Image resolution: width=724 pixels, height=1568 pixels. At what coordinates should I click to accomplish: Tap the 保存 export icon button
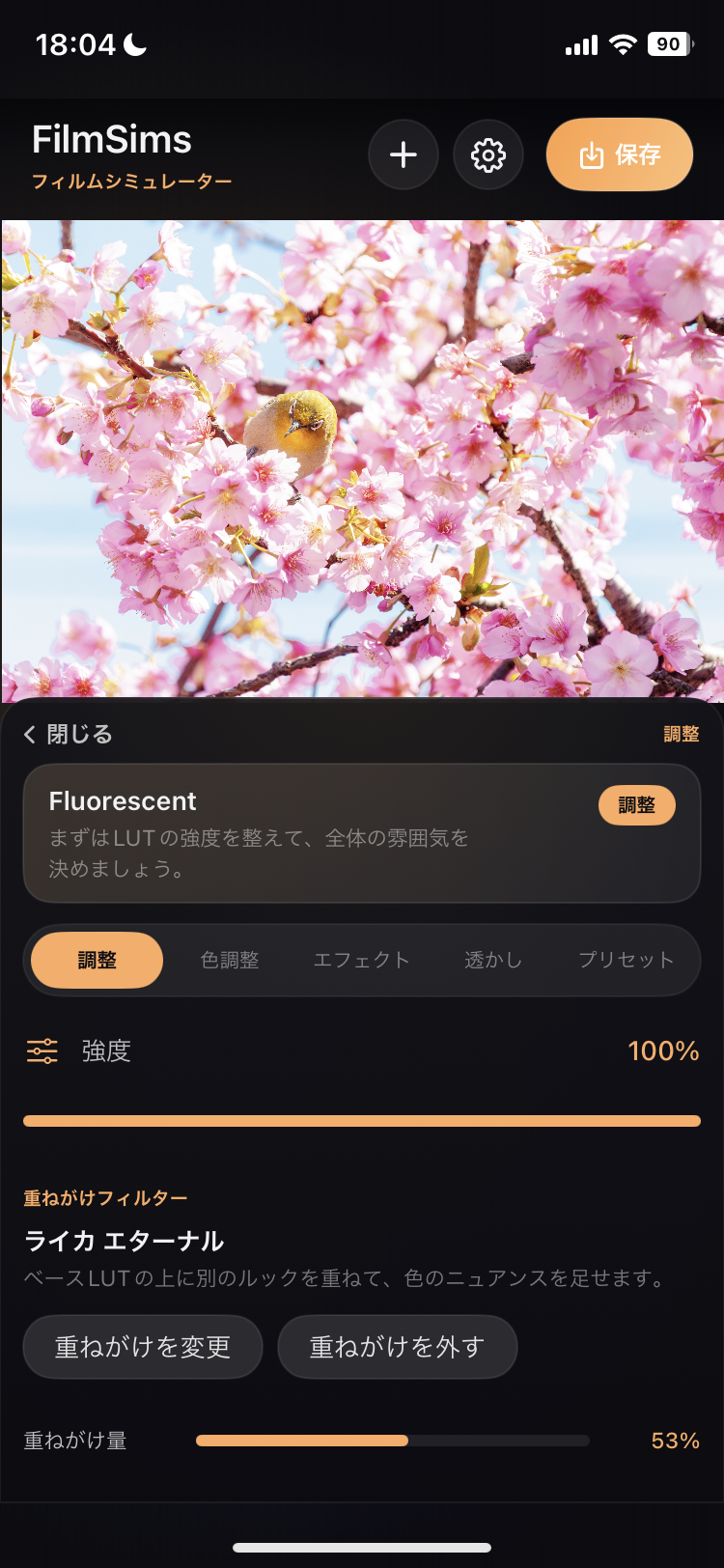[619, 154]
